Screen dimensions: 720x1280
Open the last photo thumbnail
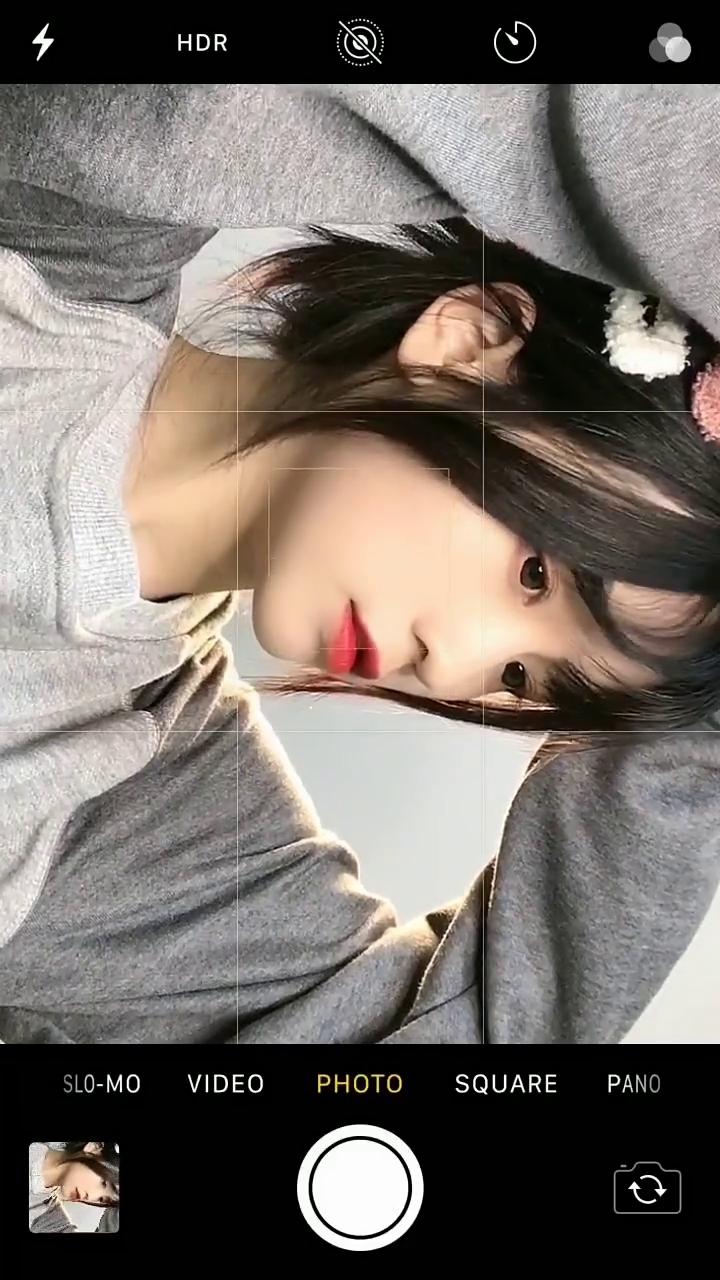tap(74, 1188)
